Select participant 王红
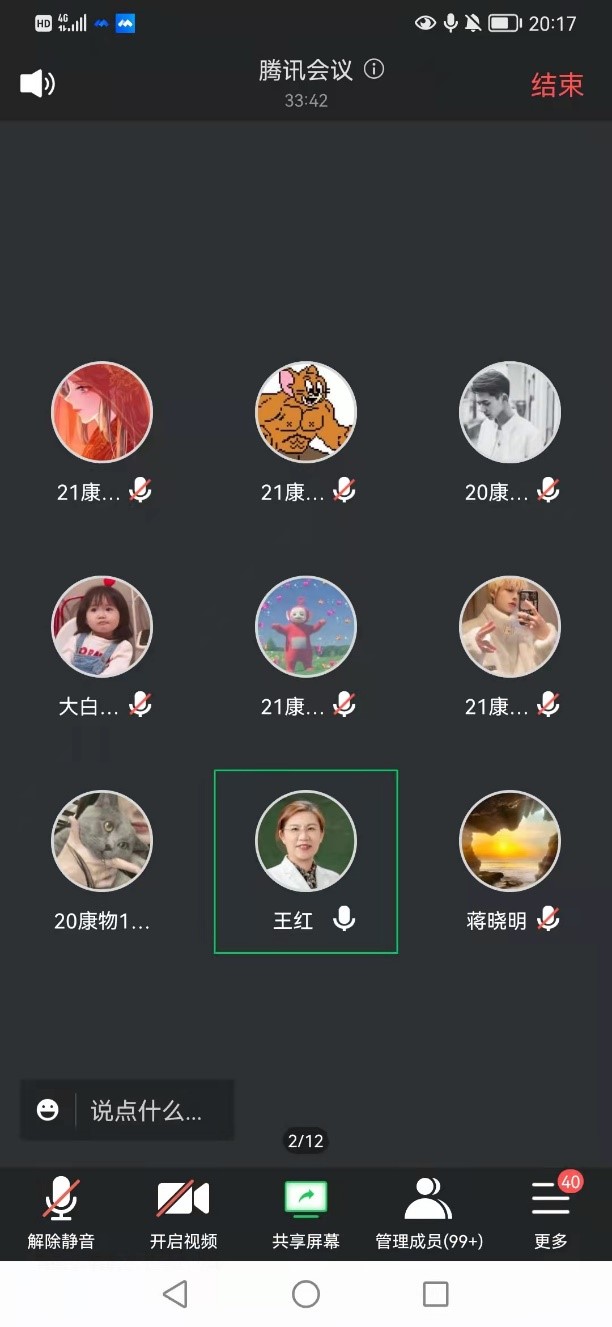Viewport: 612px width, 1327px height. pos(306,843)
